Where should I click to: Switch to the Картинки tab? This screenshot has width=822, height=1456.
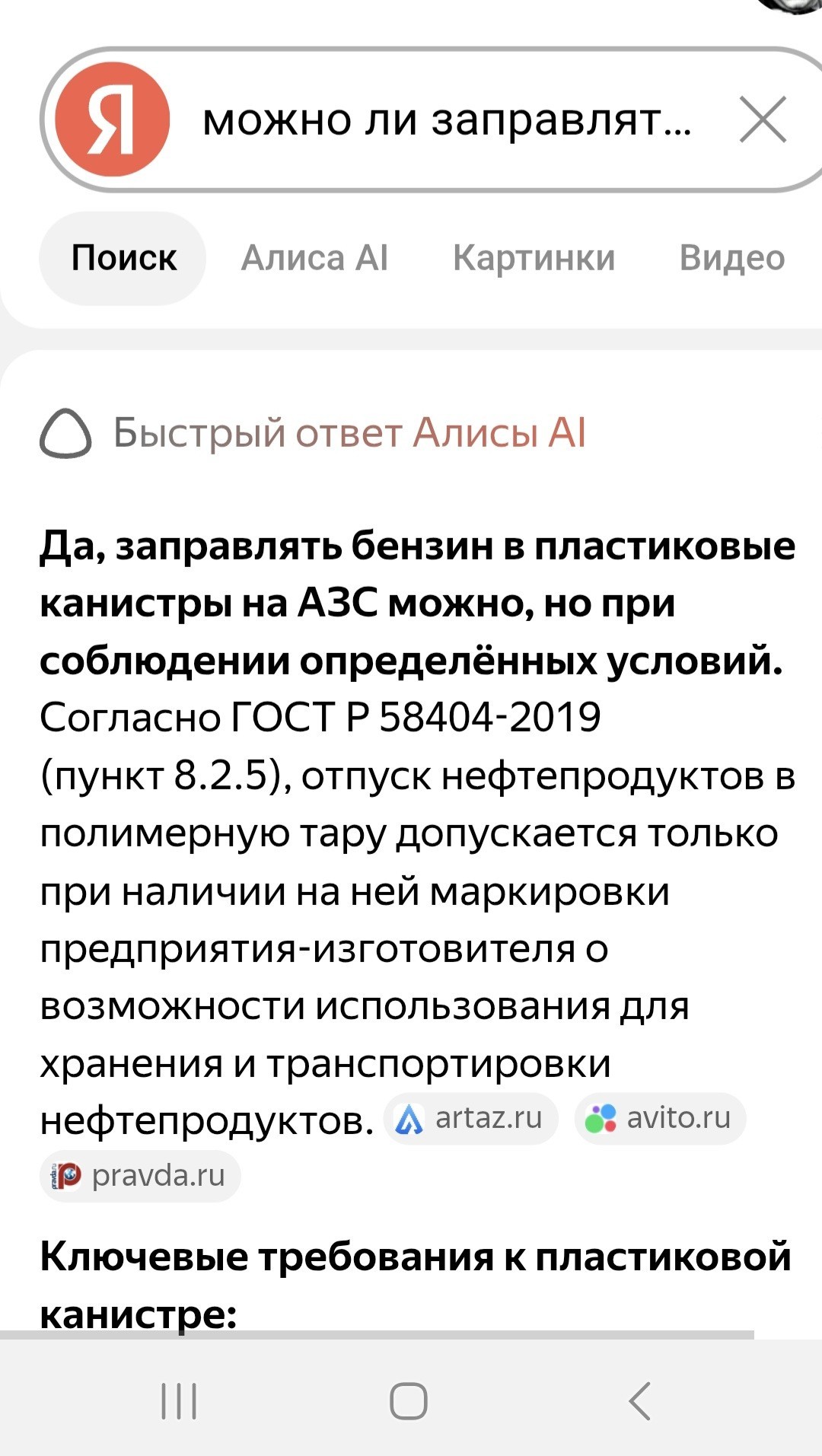(534, 258)
